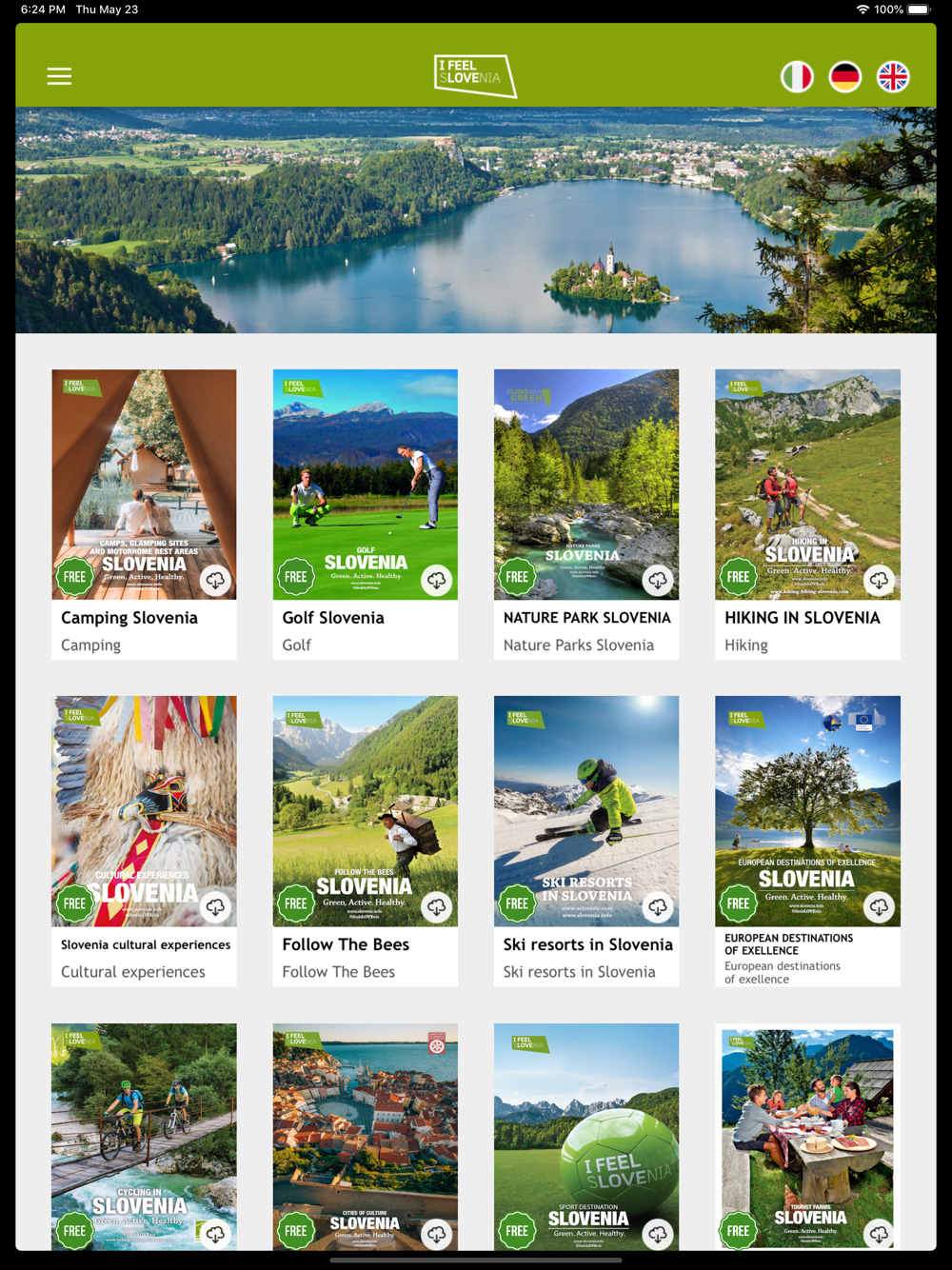Download Ski resorts in Slovenia brochure
The height and width of the screenshot is (1270, 952).
pyautogui.click(x=658, y=906)
